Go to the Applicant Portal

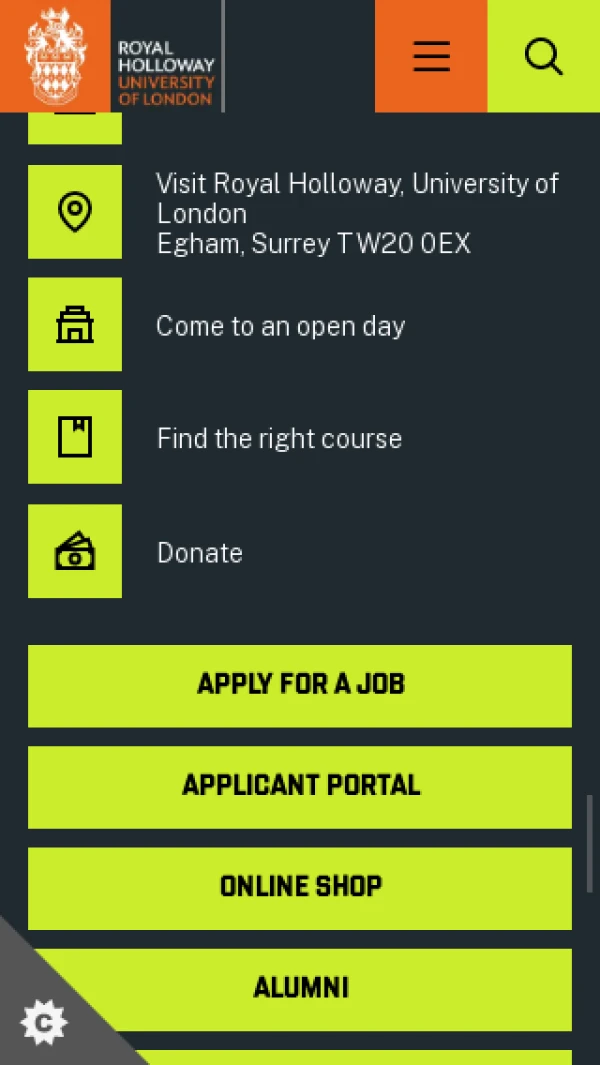[300, 786]
